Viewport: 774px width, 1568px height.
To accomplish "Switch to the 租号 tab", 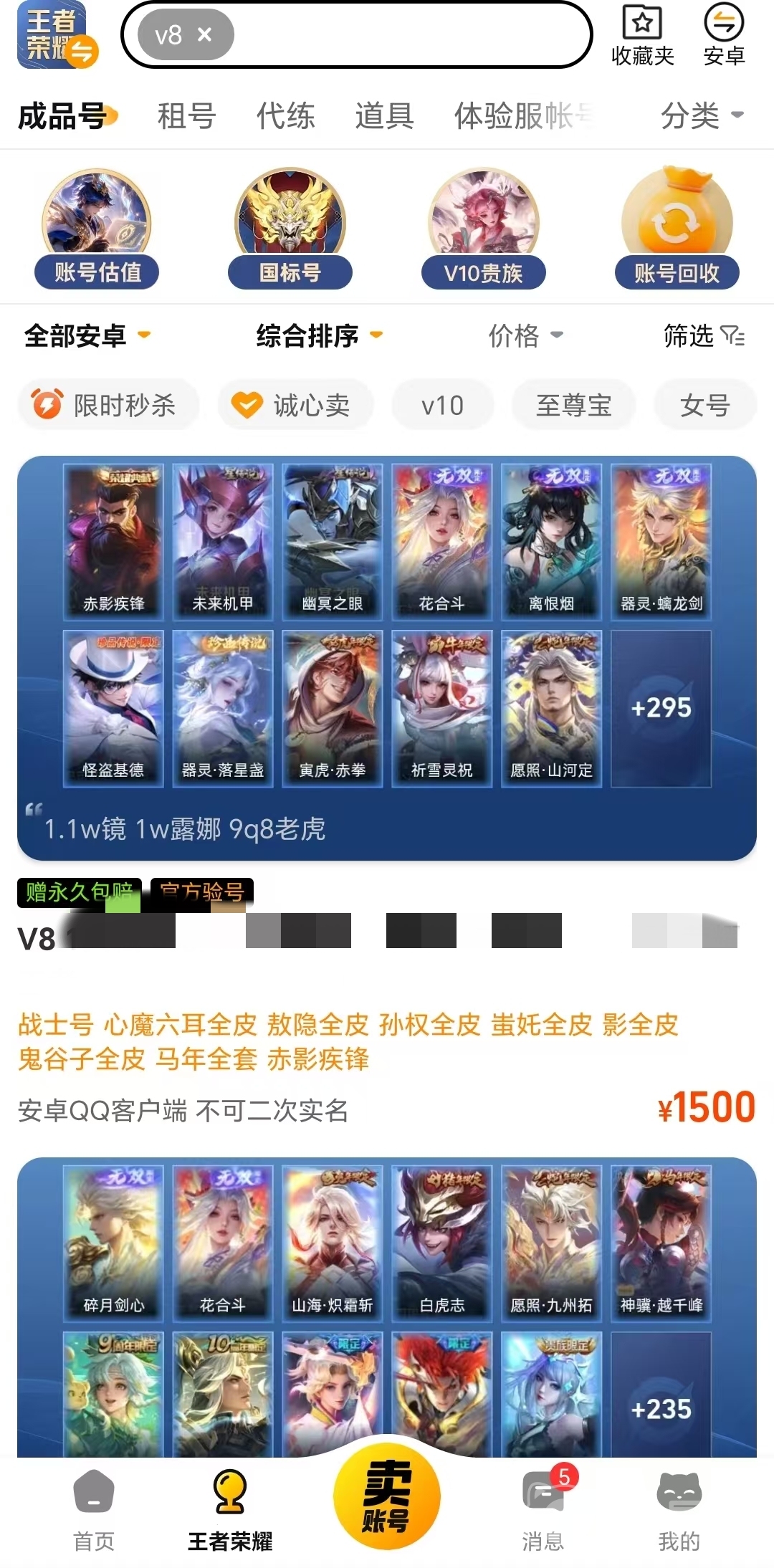I will (186, 115).
